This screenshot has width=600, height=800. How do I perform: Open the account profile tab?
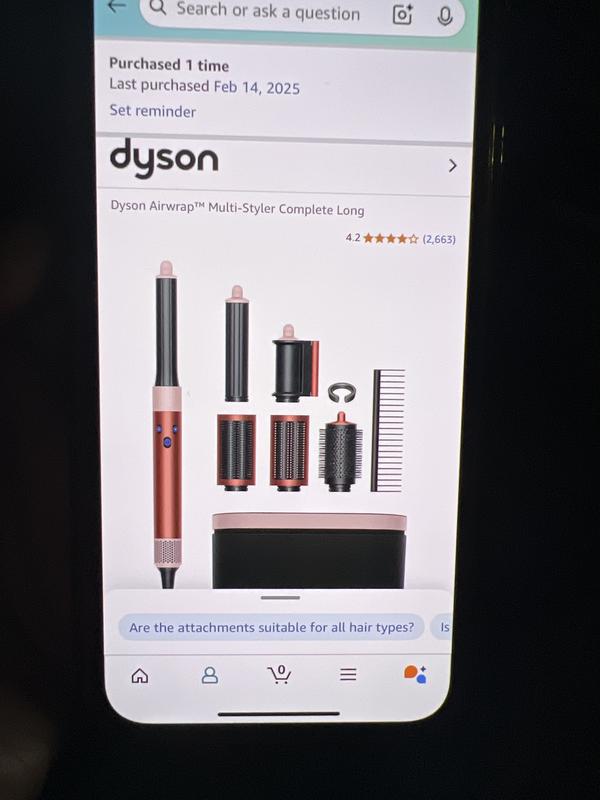click(210, 675)
